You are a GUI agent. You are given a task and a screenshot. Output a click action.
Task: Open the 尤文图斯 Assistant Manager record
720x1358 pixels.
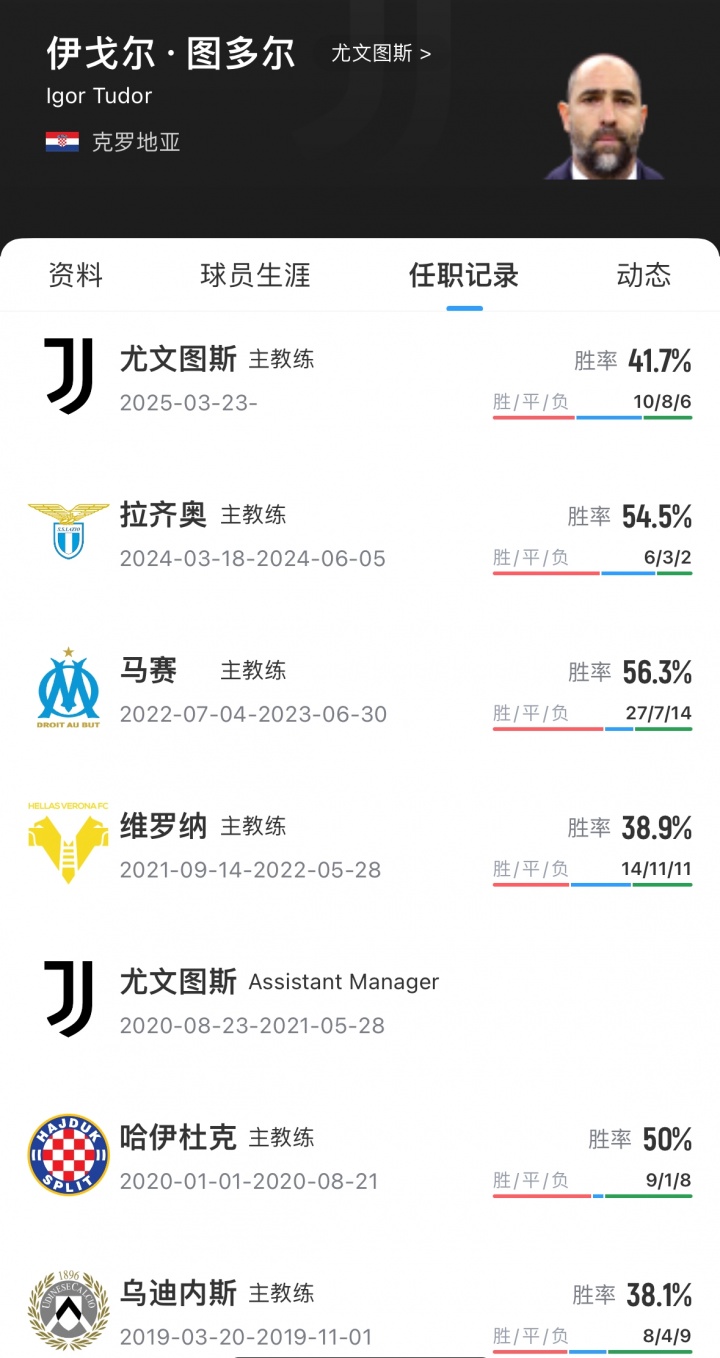[x=360, y=1002]
